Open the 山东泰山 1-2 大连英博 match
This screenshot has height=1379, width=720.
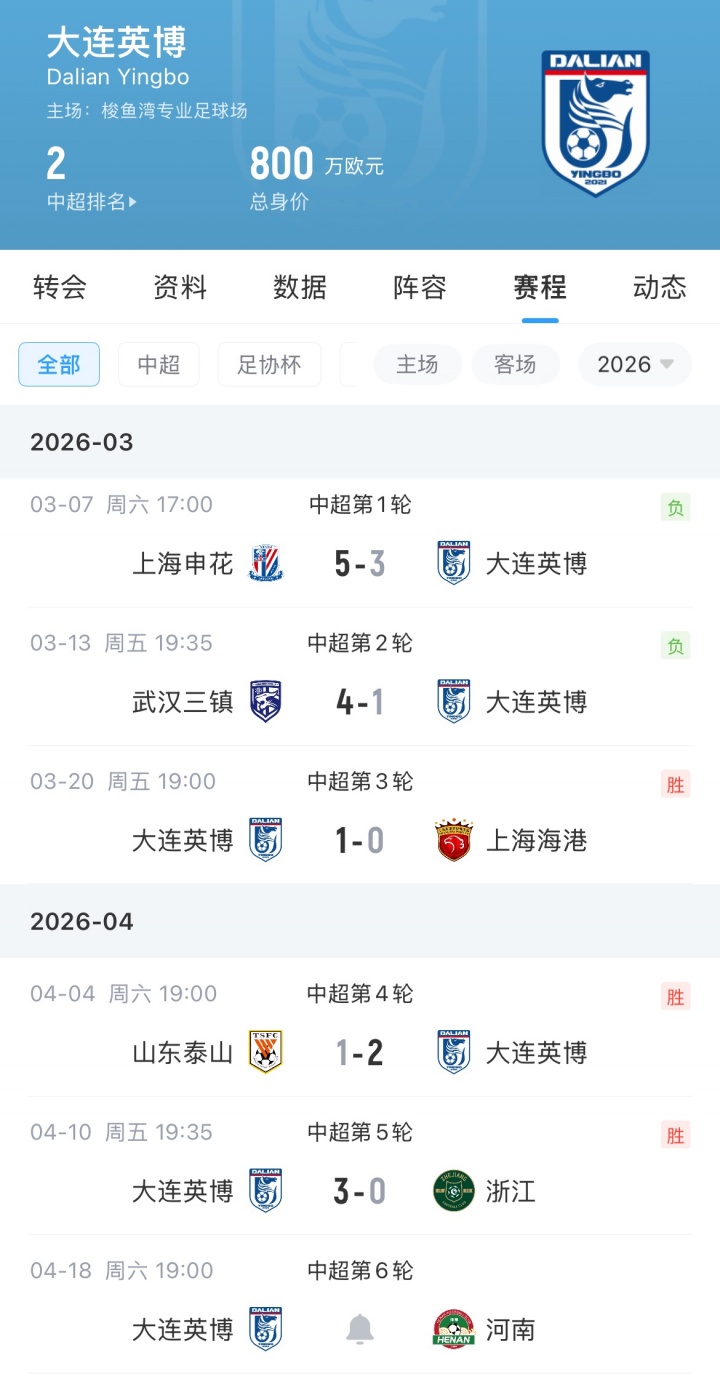(x=360, y=1053)
